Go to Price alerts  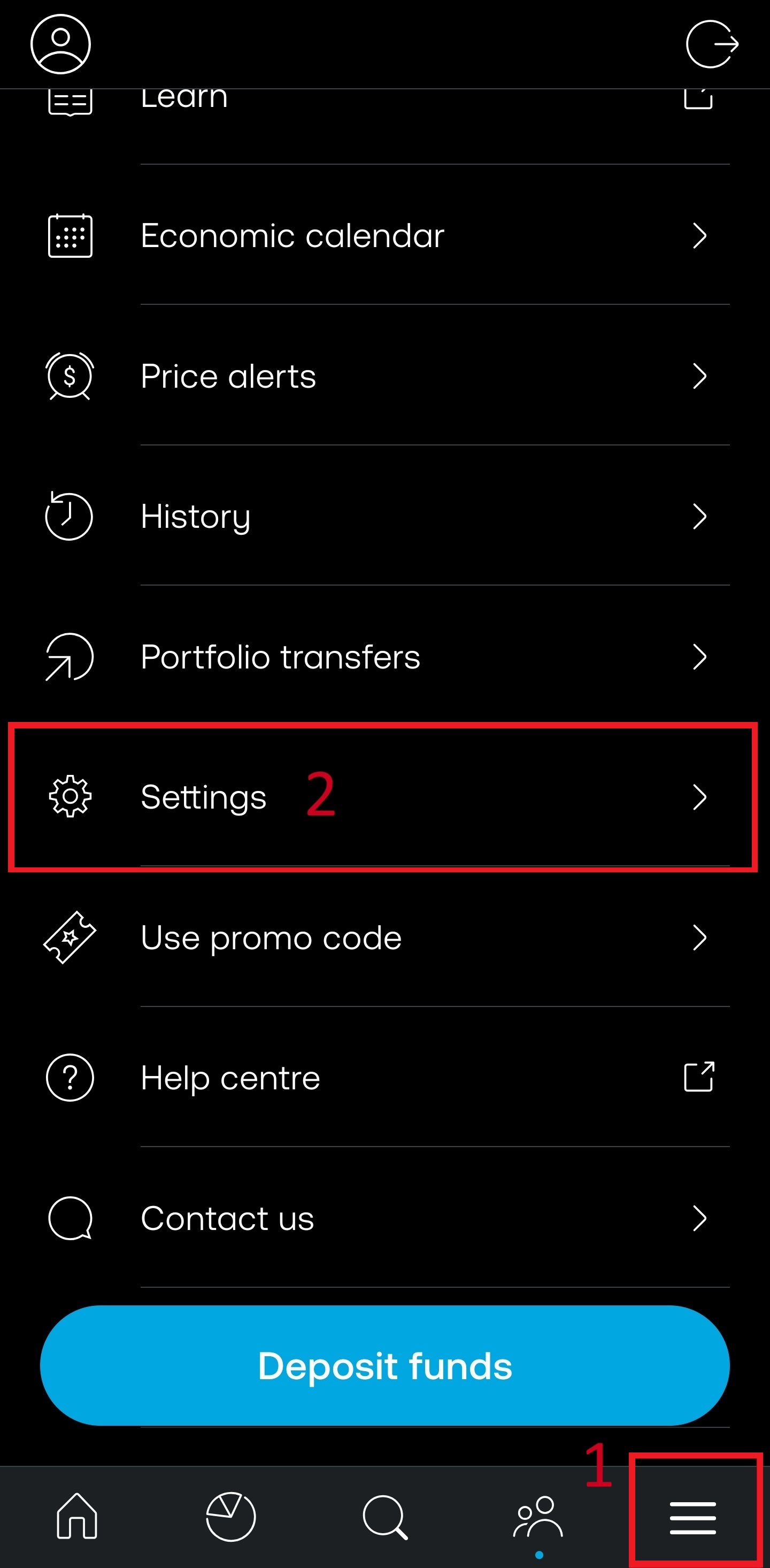coord(384,375)
